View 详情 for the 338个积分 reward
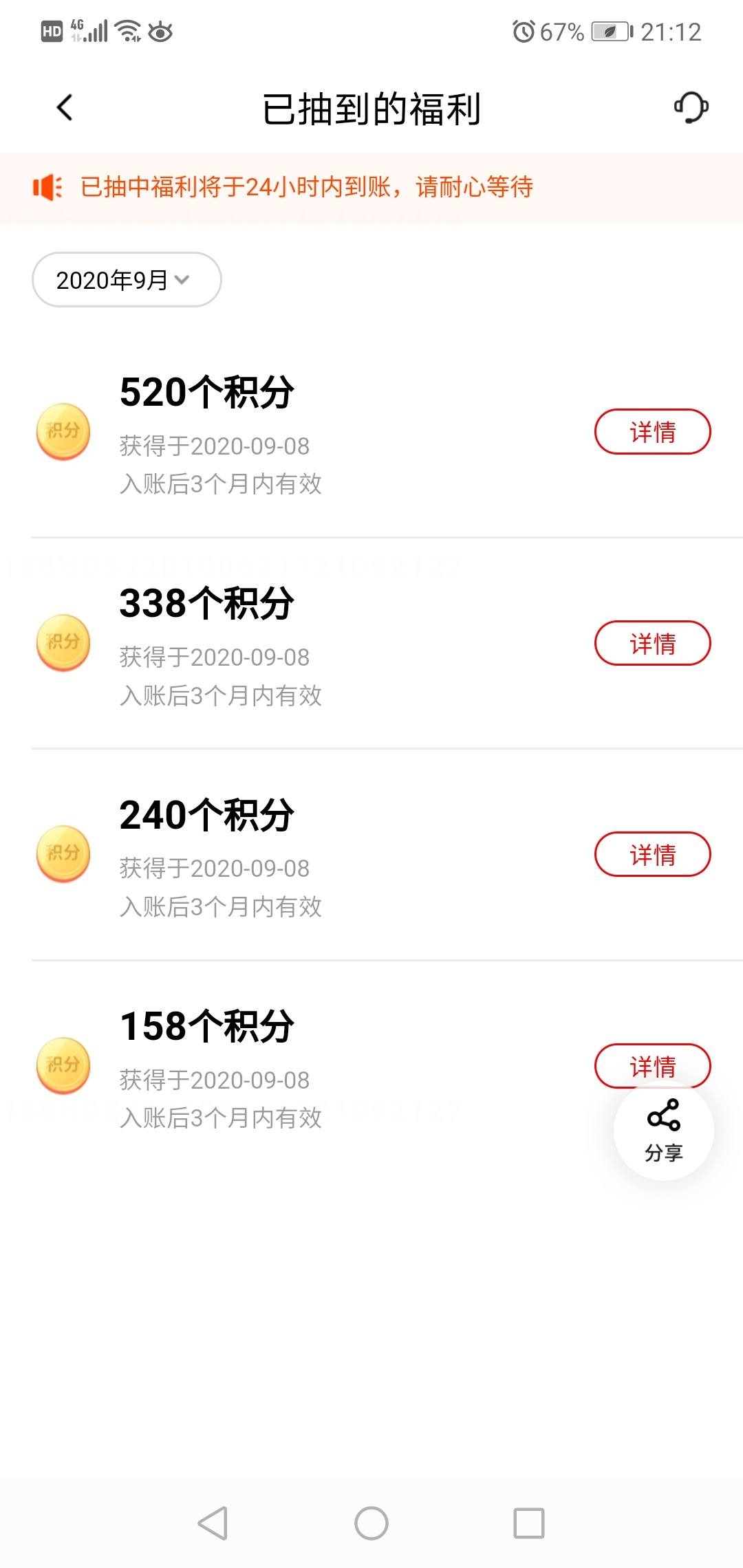The image size is (743, 1568). pyautogui.click(x=652, y=643)
